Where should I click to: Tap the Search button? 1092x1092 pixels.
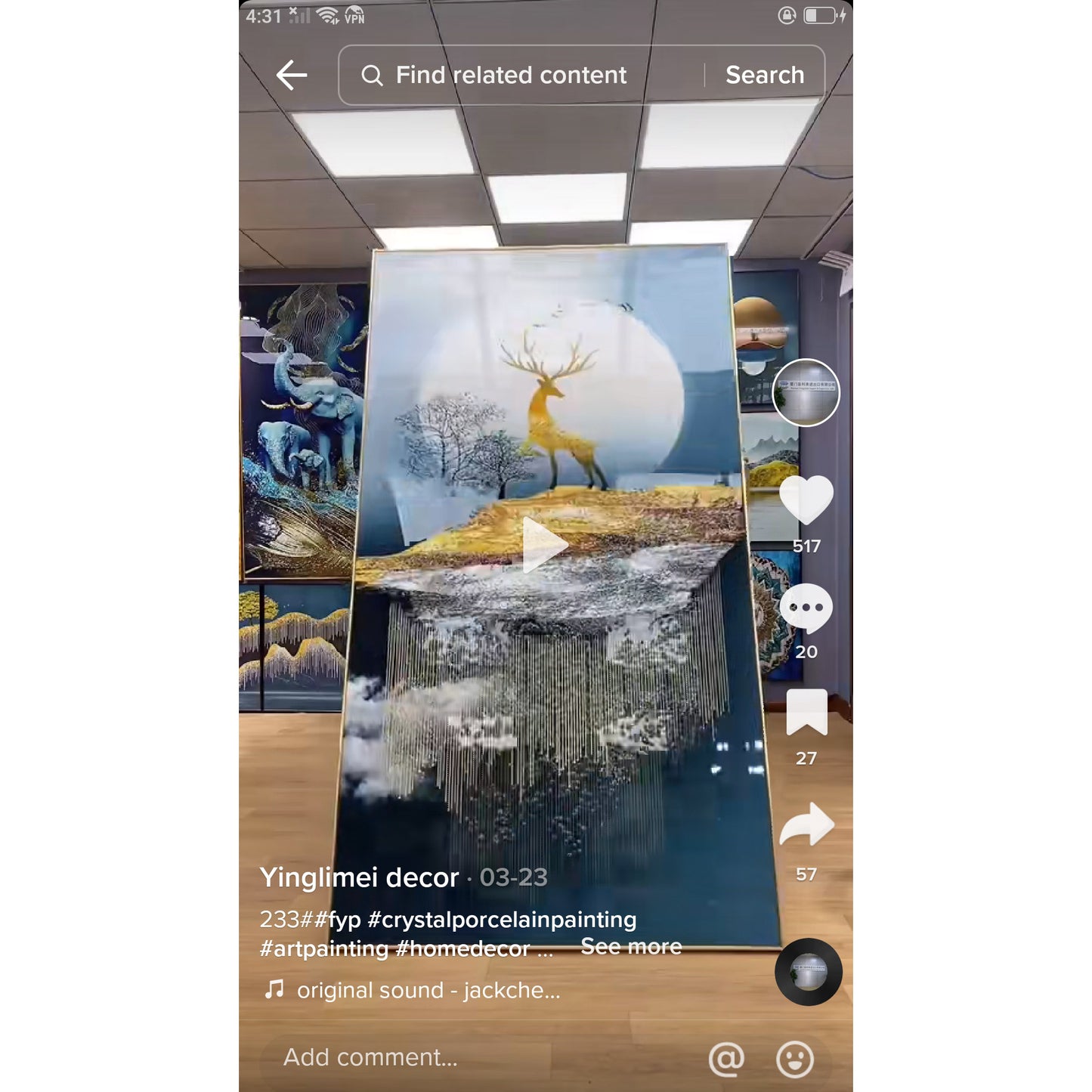pos(764,76)
